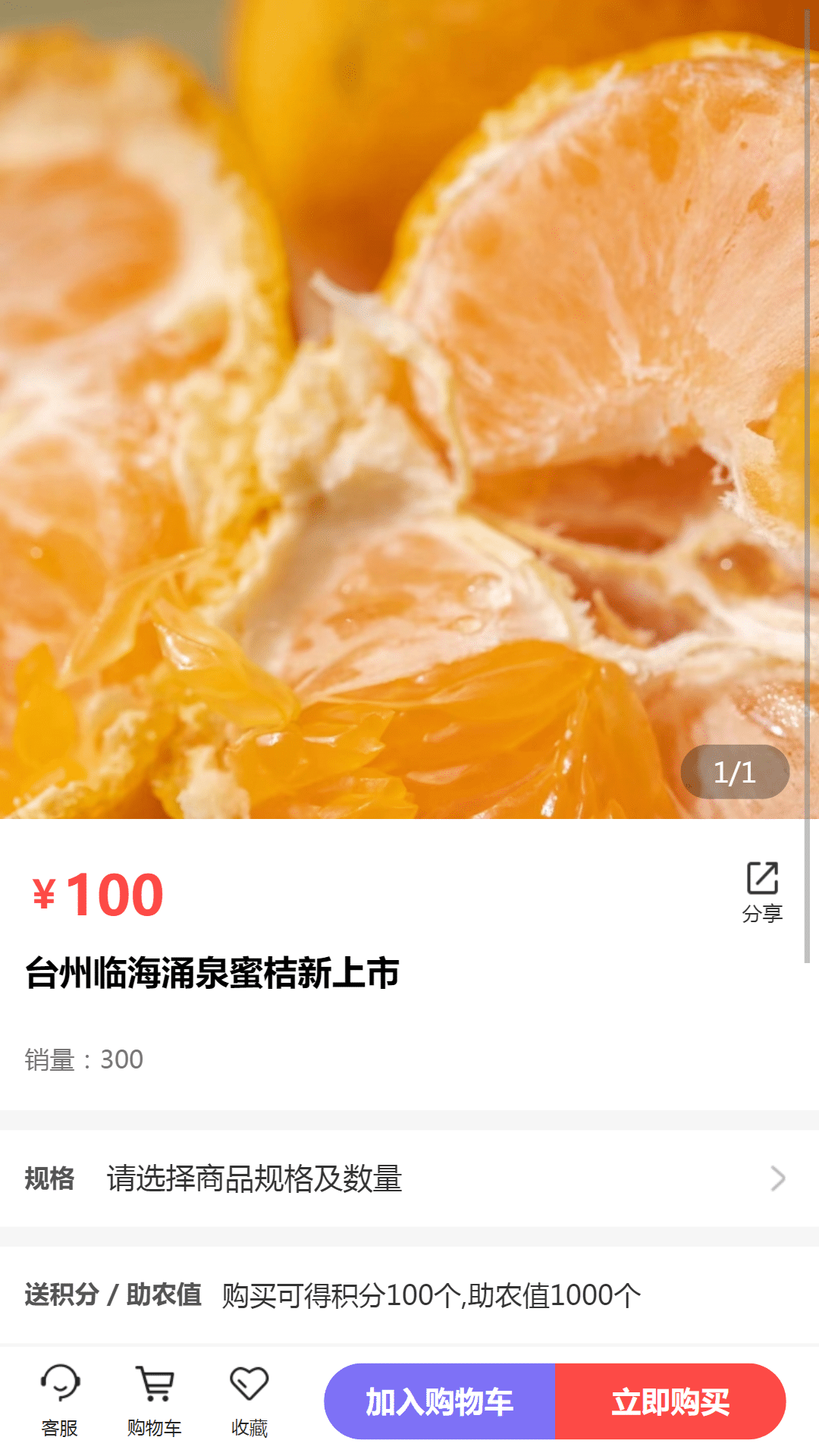Image resolution: width=819 pixels, height=1456 pixels.
Task: Select 立即购买 to buy now
Action: click(x=670, y=1401)
